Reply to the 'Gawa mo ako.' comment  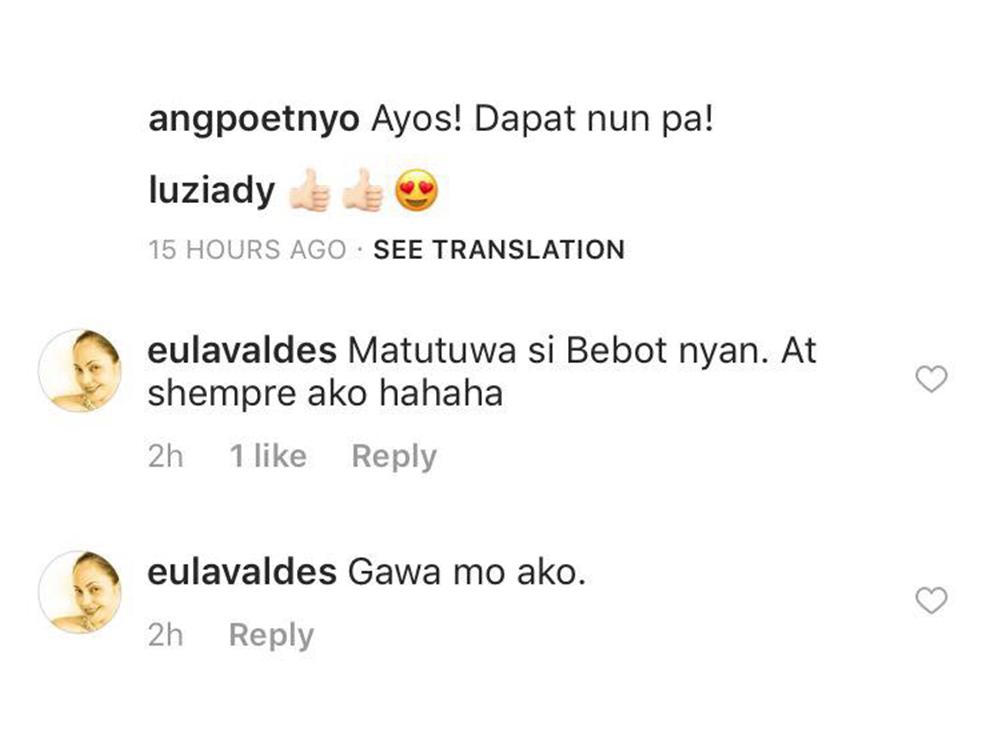[x=271, y=635]
